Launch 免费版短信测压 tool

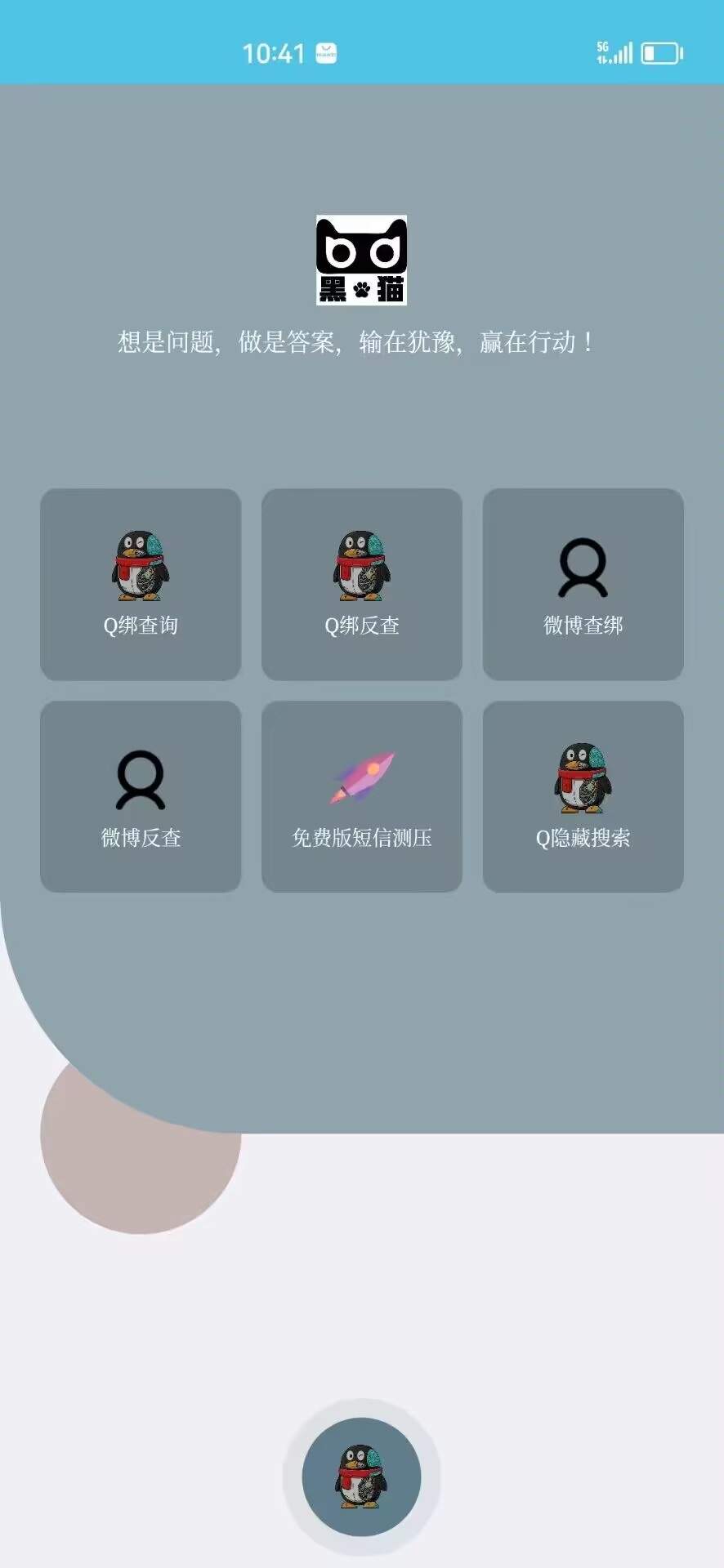pos(362,796)
